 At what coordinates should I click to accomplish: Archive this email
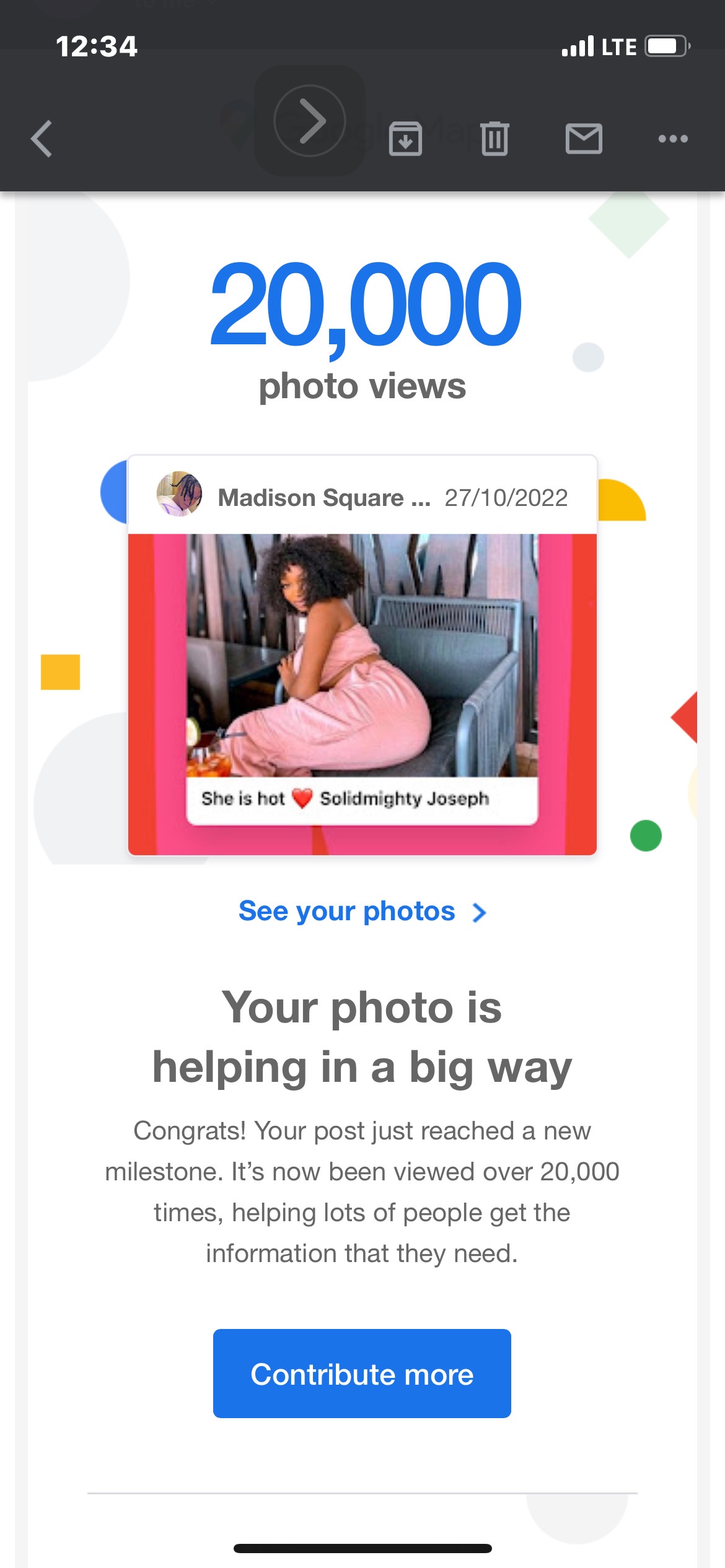[405, 139]
